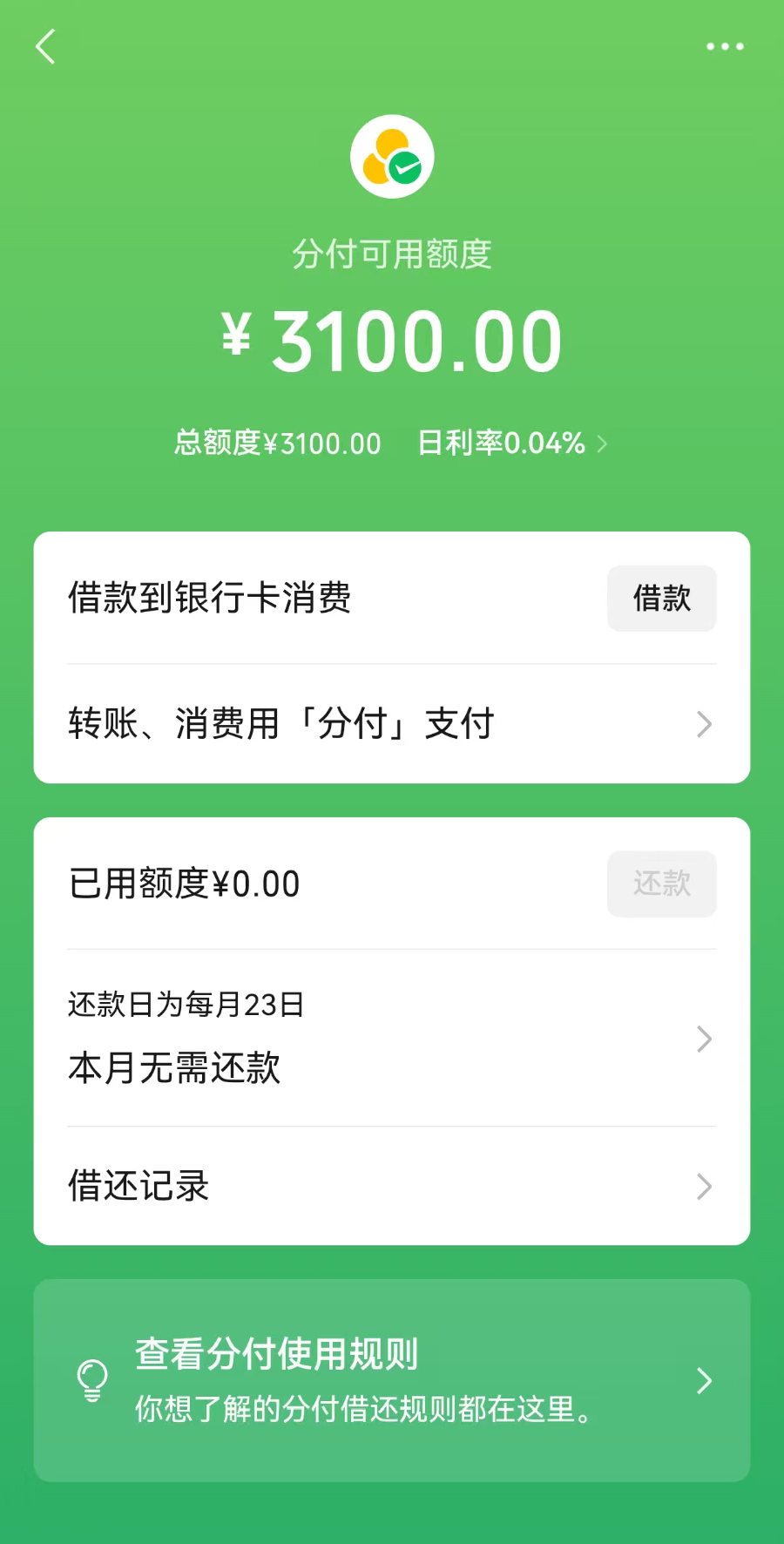Click the back arrow at top left

point(45,45)
